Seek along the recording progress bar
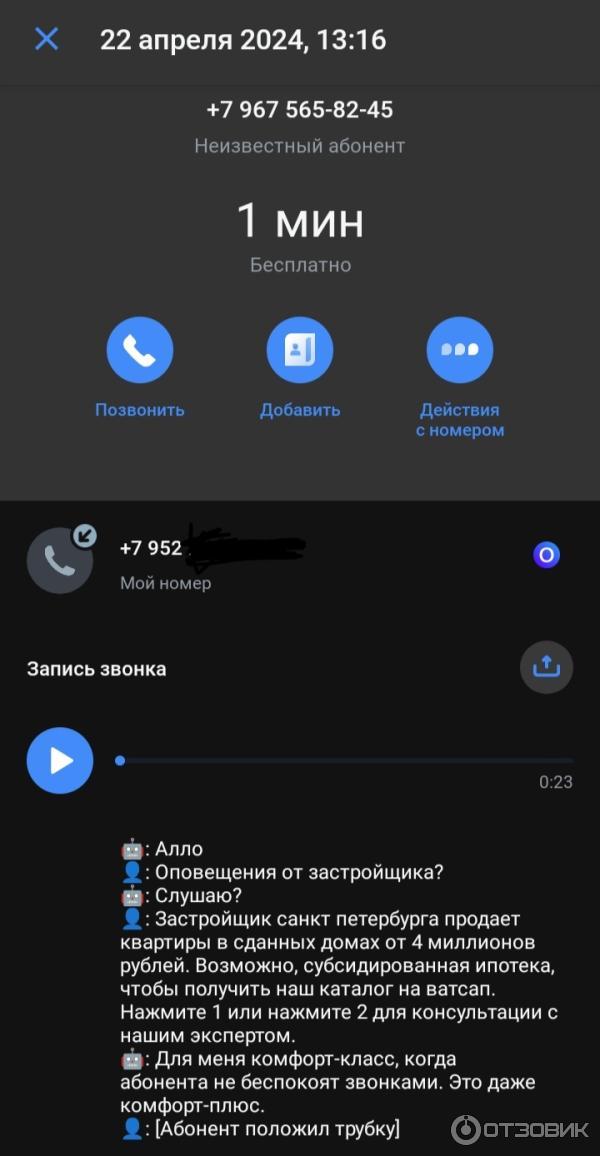The width and height of the screenshot is (600, 1156). coord(345,761)
